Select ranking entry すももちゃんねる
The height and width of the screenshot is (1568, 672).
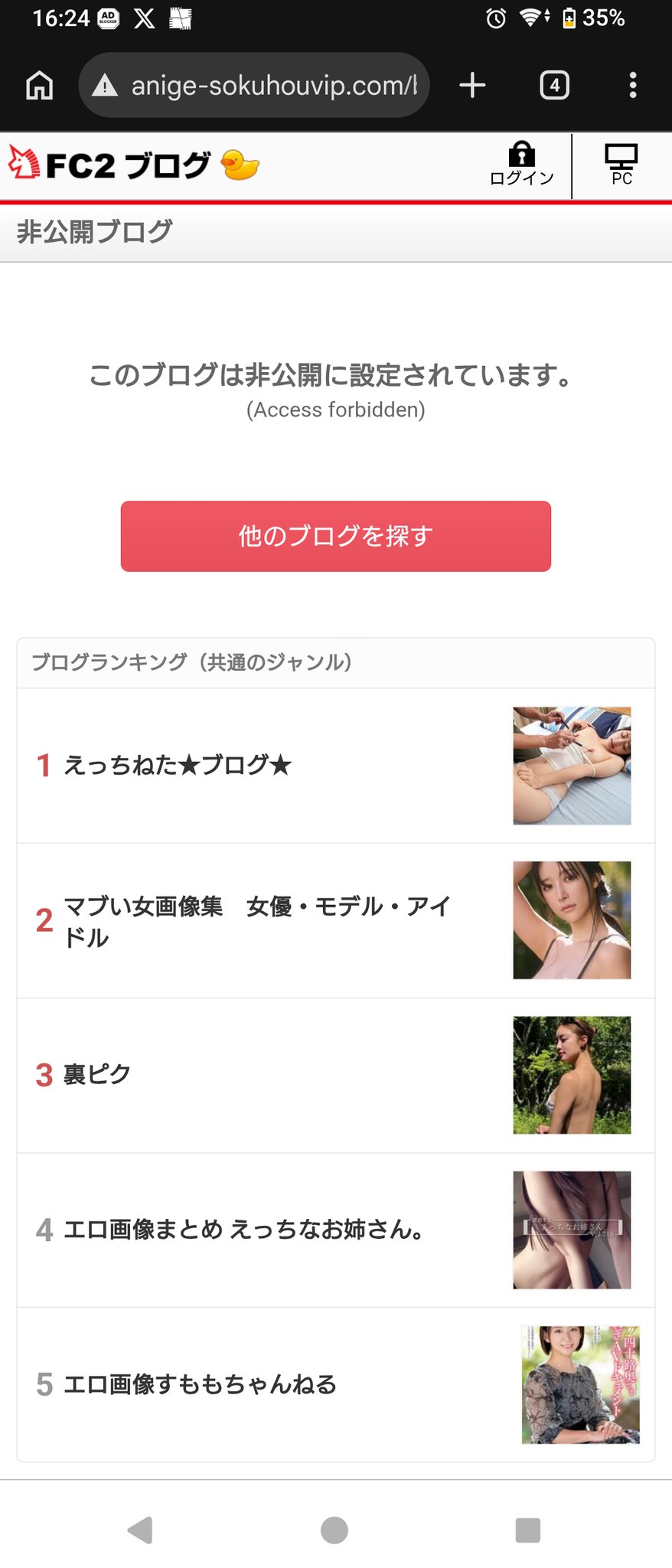[200, 1384]
